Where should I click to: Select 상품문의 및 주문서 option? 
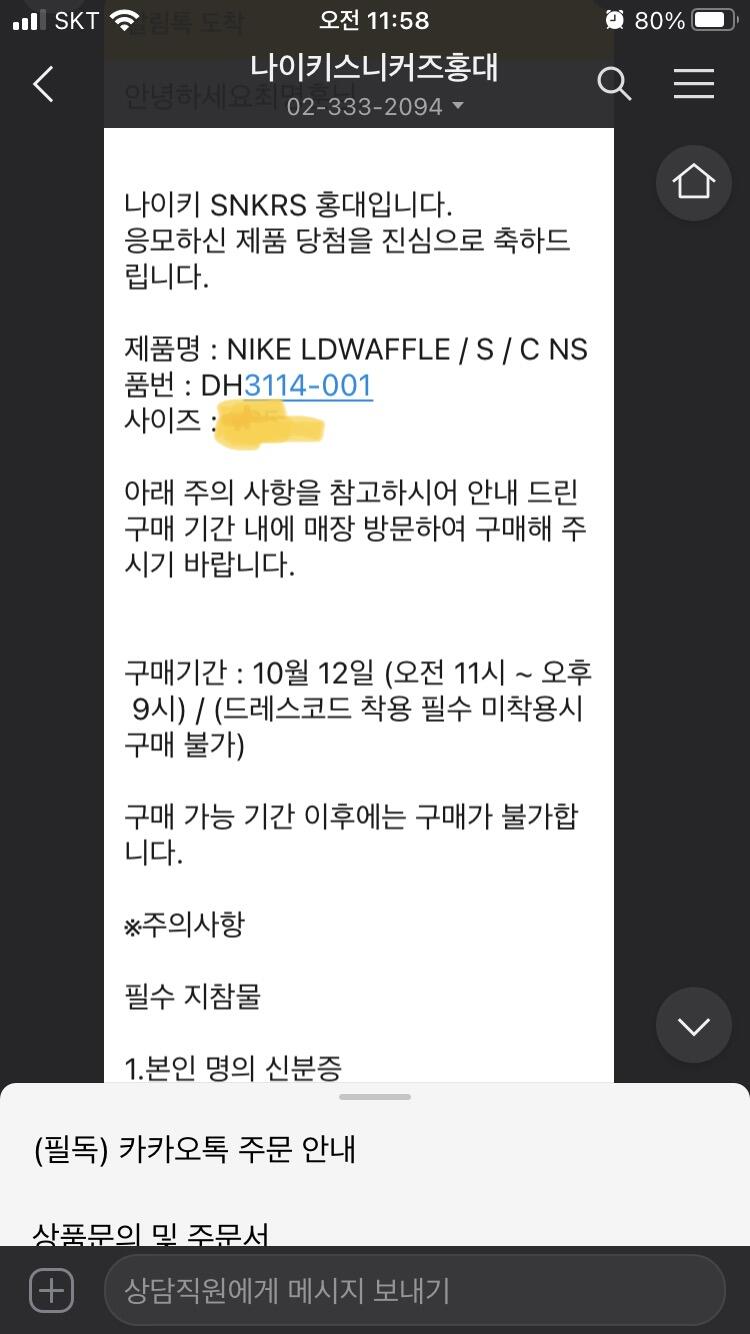tap(151, 1233)
